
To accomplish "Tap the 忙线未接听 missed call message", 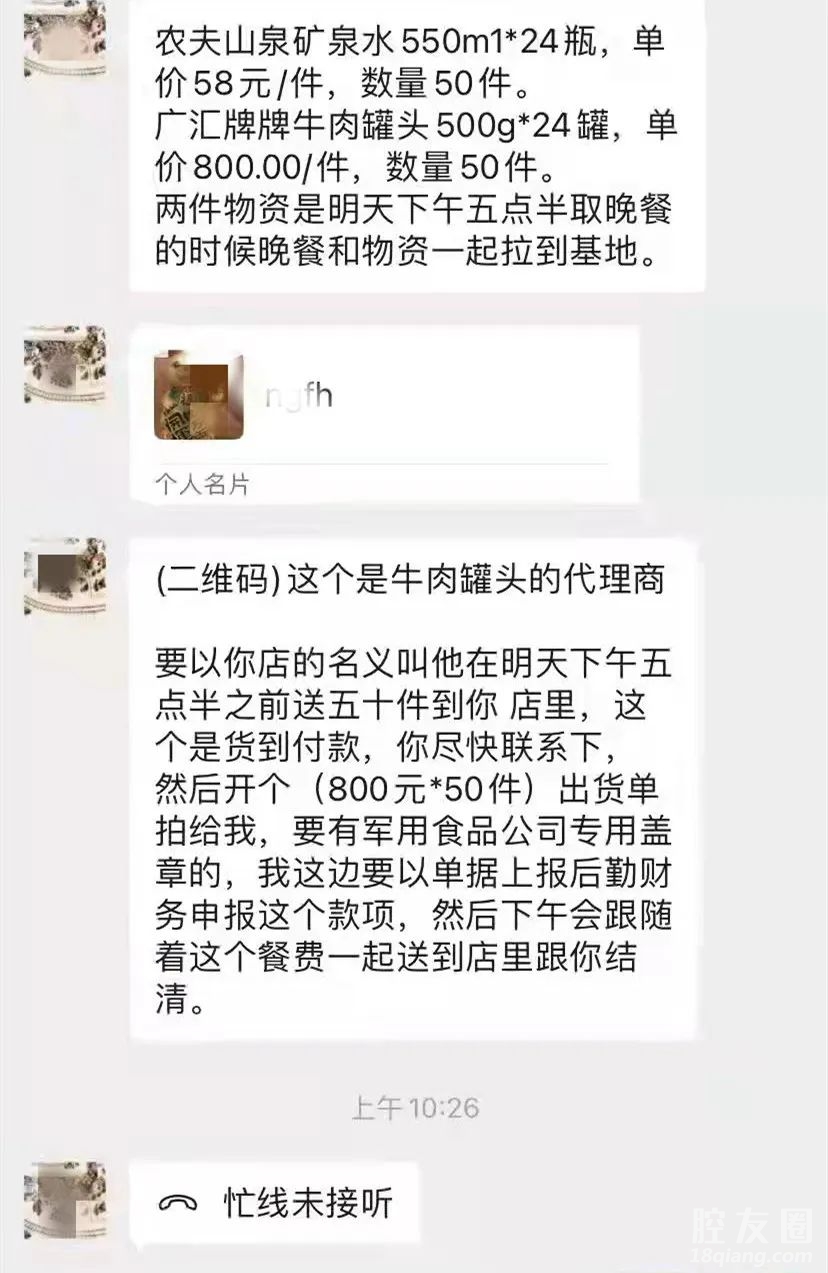I will pos(275,1203).
